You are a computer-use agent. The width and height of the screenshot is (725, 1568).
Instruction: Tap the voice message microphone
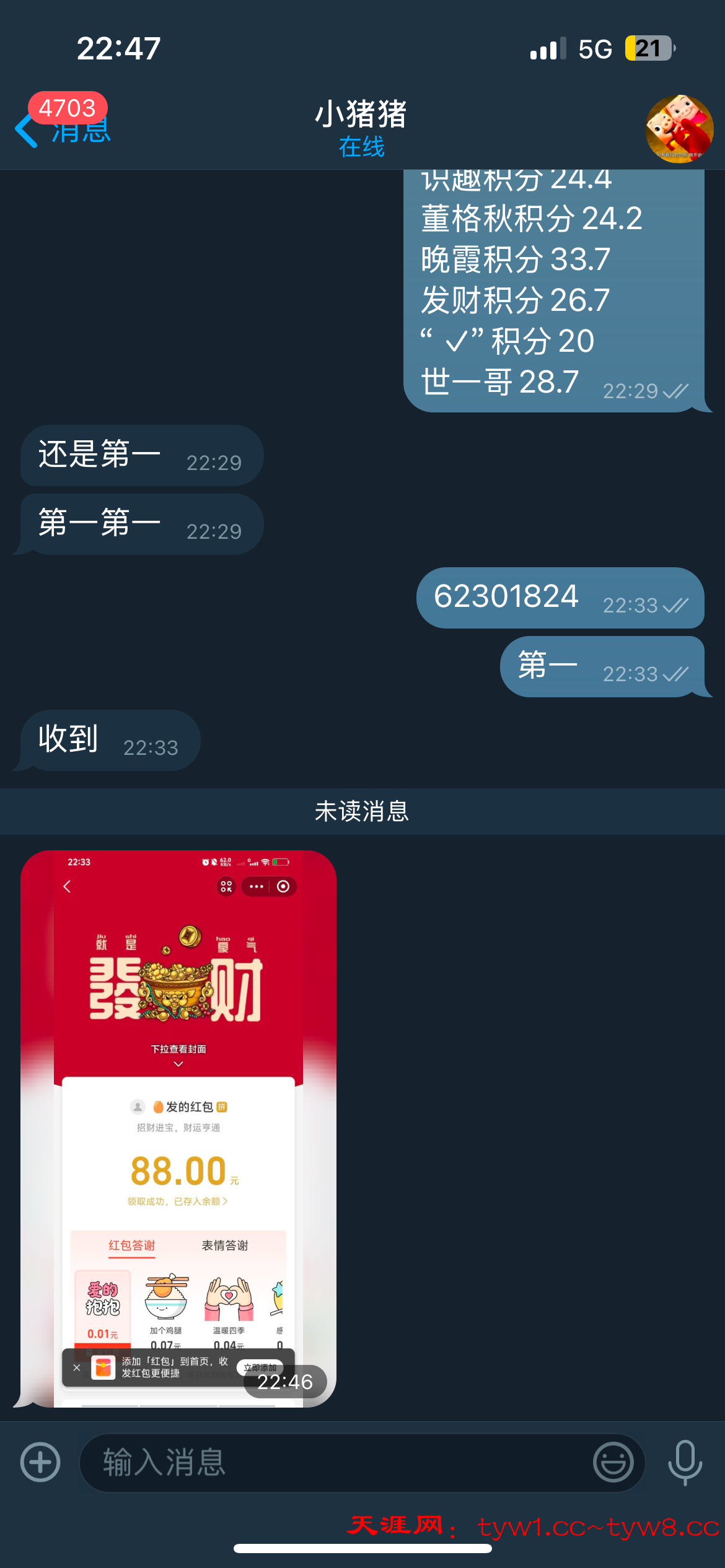tap(685, 1463)
